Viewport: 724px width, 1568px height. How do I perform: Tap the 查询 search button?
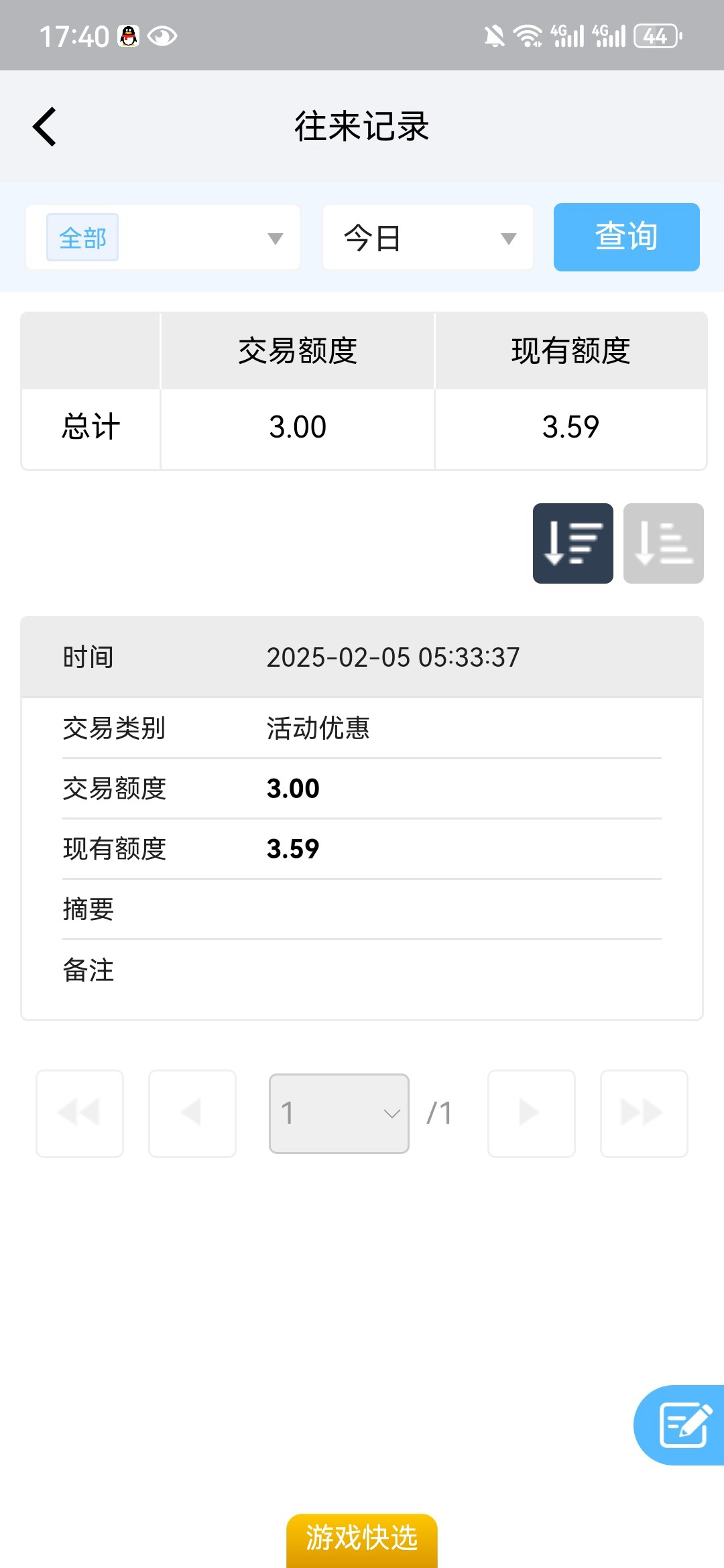(x=626, y=237)
